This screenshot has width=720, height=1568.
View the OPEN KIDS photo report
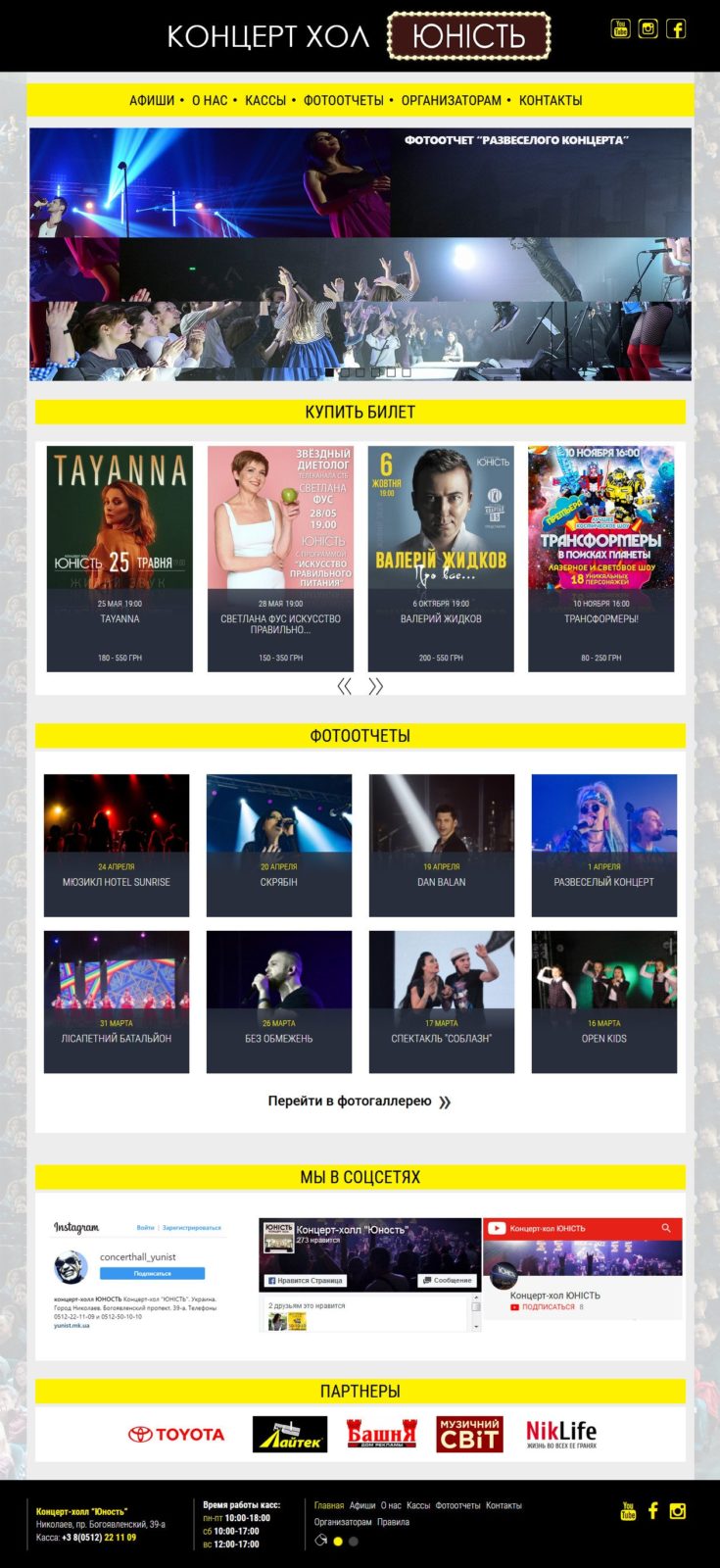pos(603,1002)
